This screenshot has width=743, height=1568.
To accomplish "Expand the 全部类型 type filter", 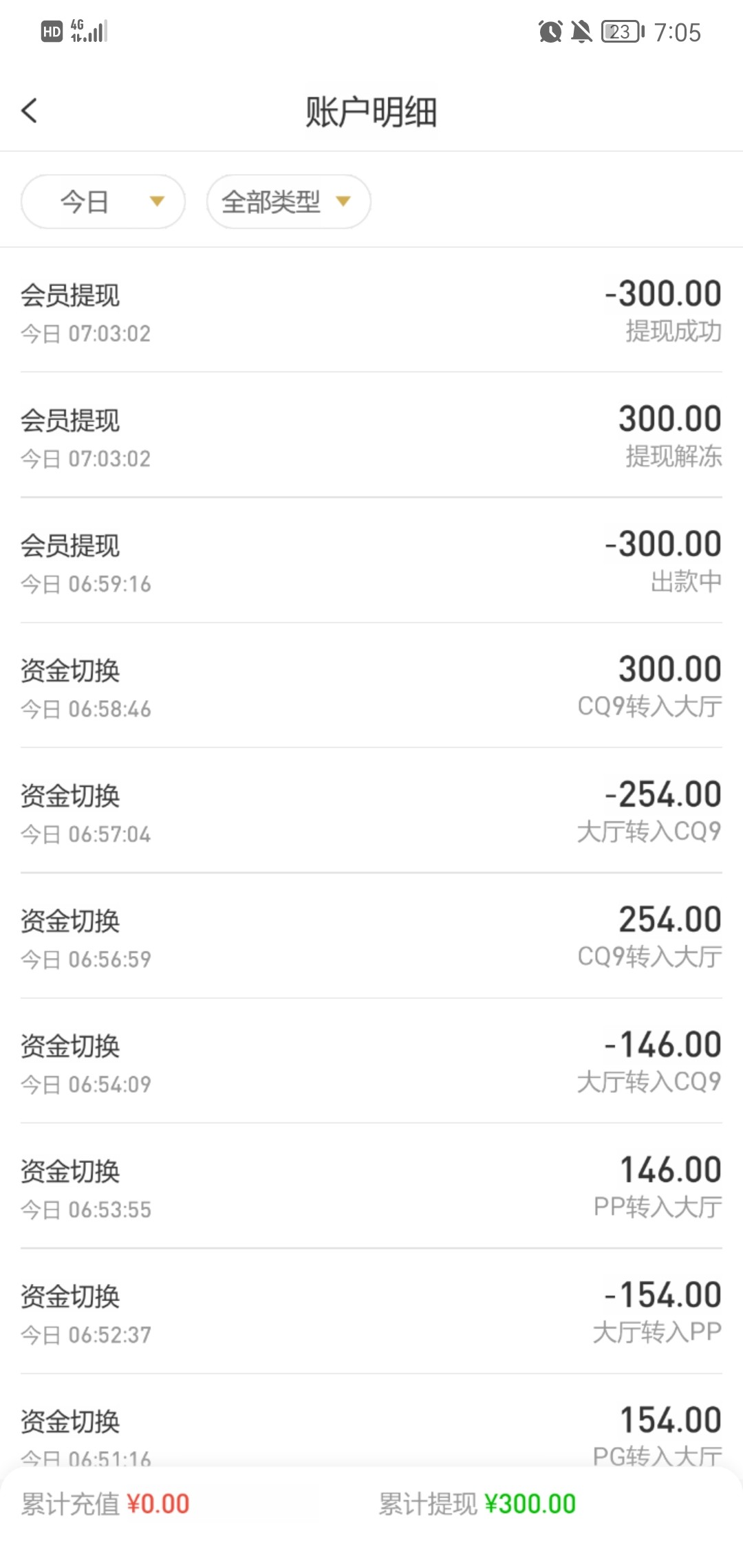I will point(288,202).
